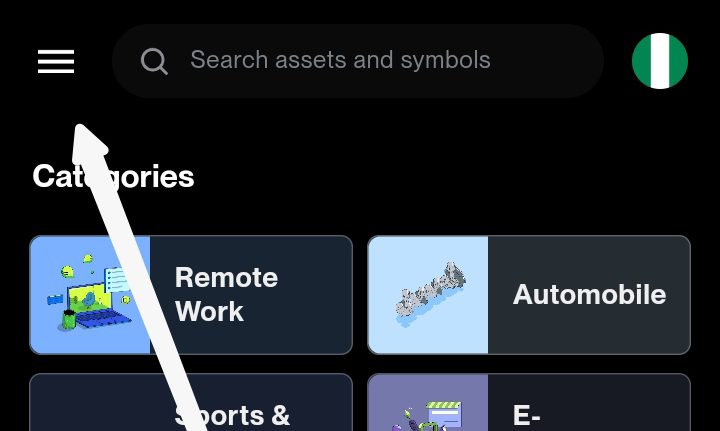Select the E- category card
720x431 pixels.
(529, 404)
